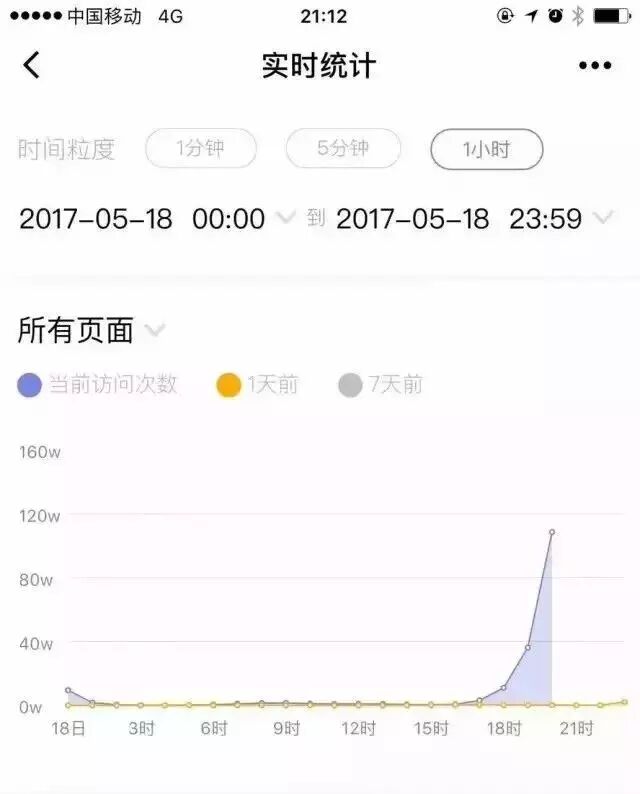
Task: Toggle the 7天前 comparison series
Action: point(381,384)
